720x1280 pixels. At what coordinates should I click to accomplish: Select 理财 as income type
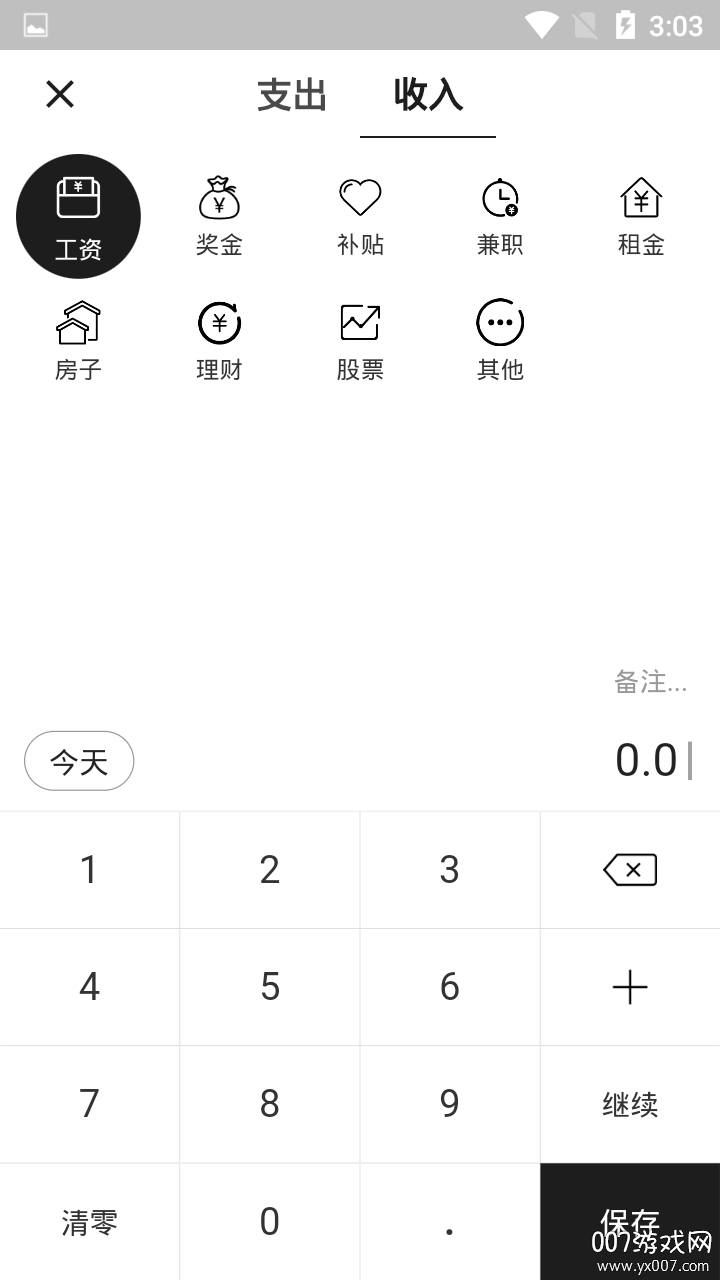[219, 341]
